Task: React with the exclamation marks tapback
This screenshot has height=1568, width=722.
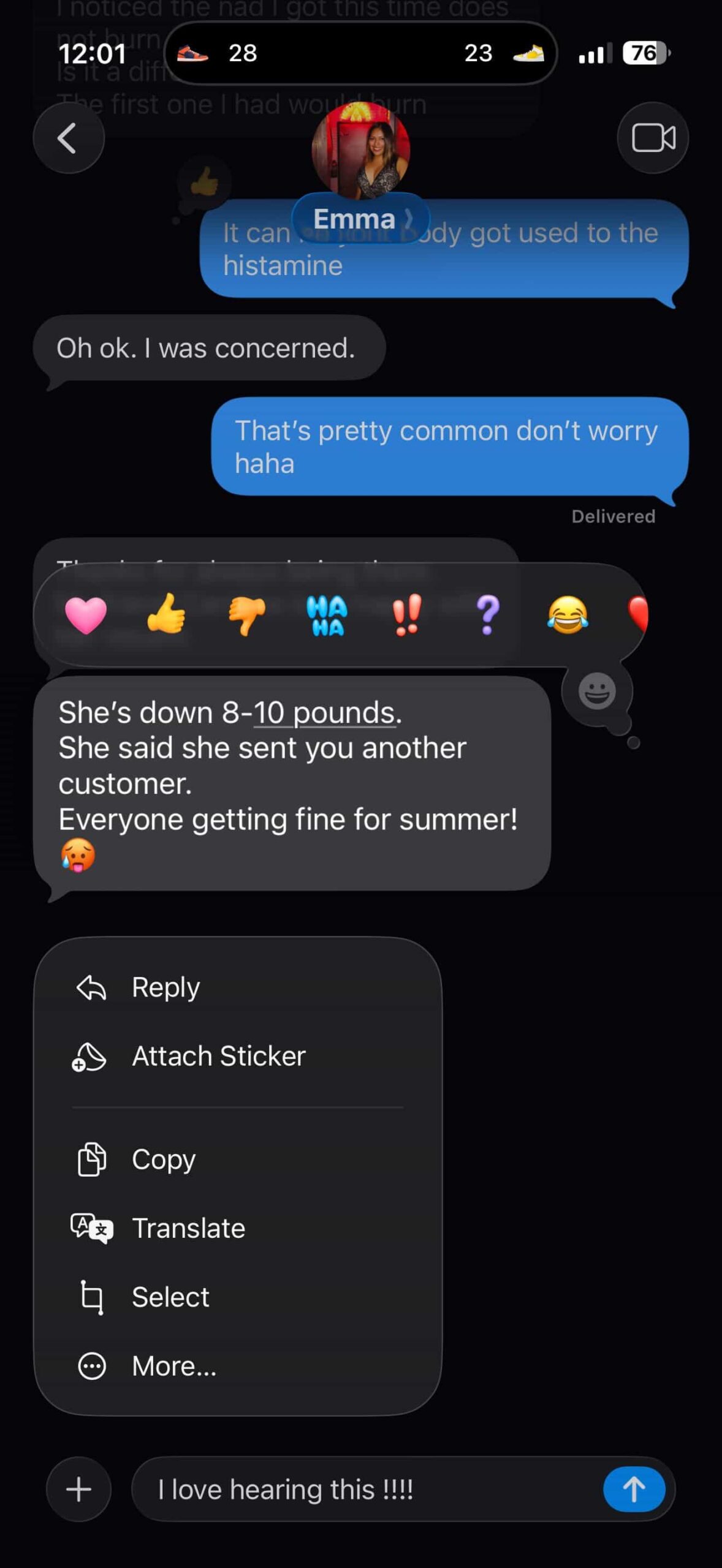Action: (407, 614)
